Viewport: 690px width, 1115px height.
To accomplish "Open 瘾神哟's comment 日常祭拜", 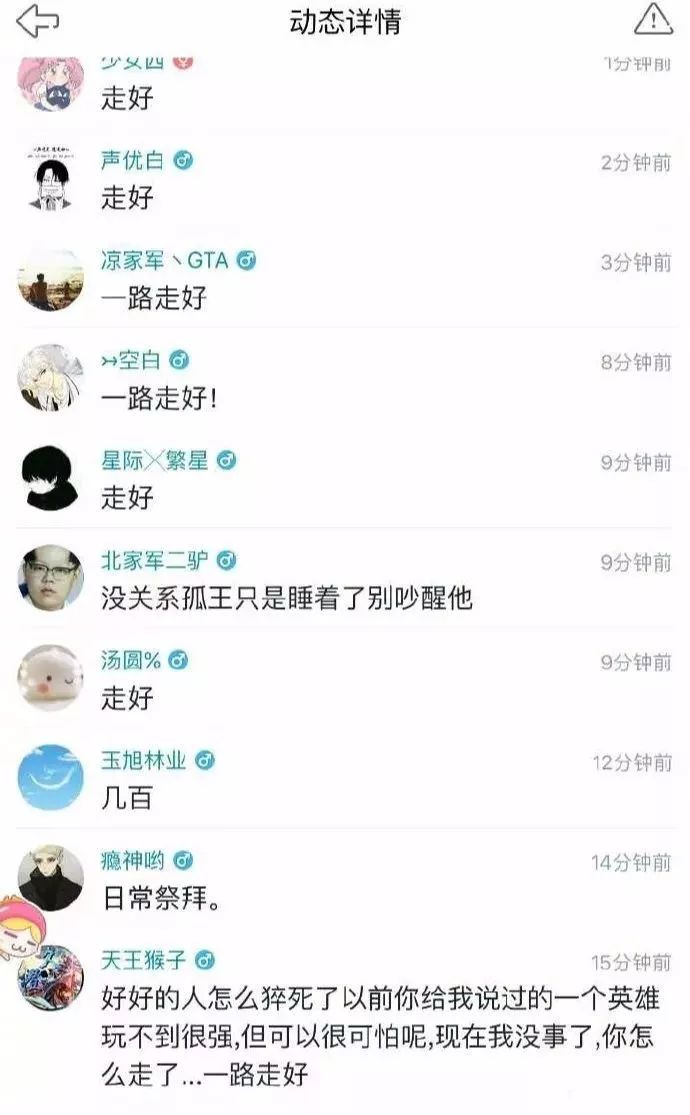I will [161, 898].
